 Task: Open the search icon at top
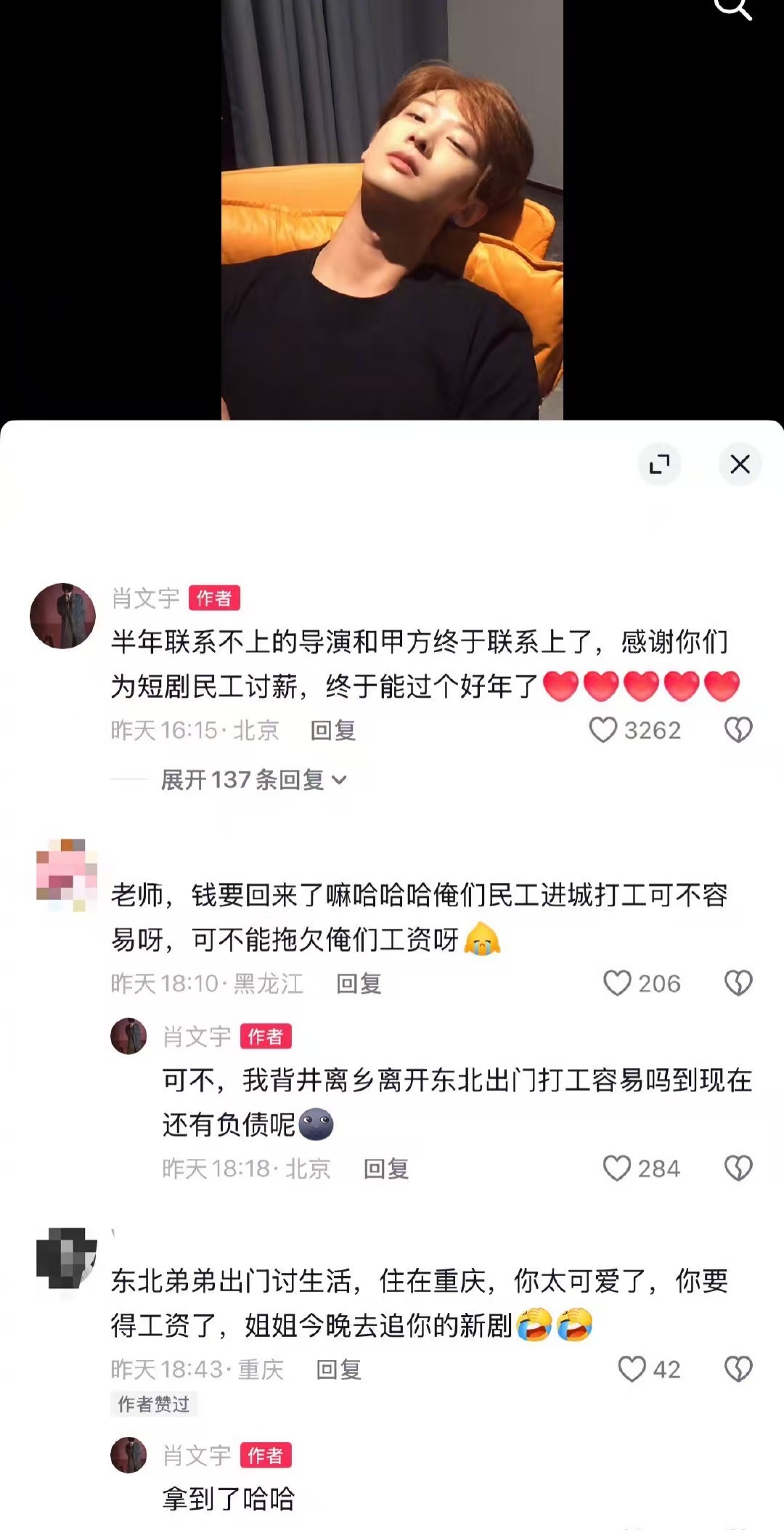(x=732, y=7)
